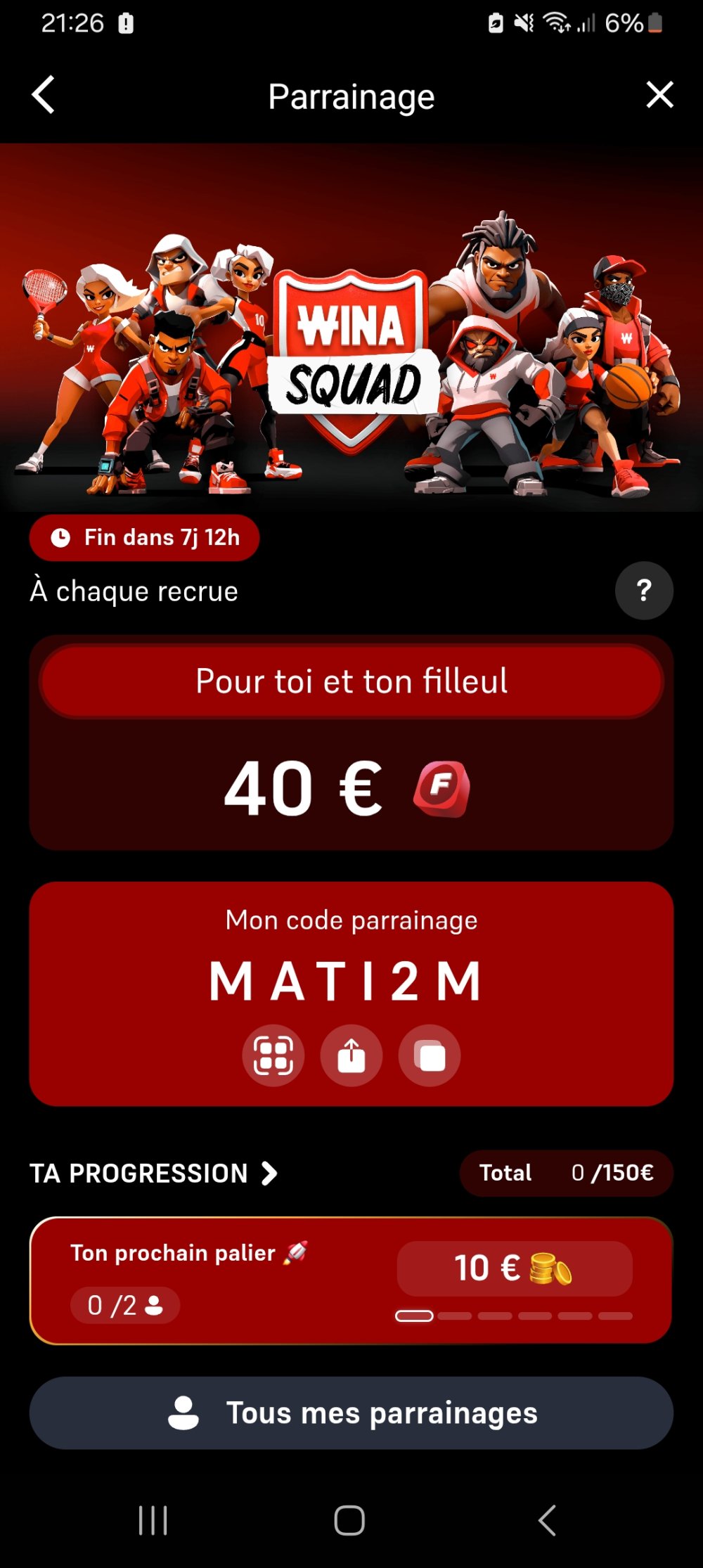
Task: Select the Pour toi et ton filleul pill
Action: 351,681
